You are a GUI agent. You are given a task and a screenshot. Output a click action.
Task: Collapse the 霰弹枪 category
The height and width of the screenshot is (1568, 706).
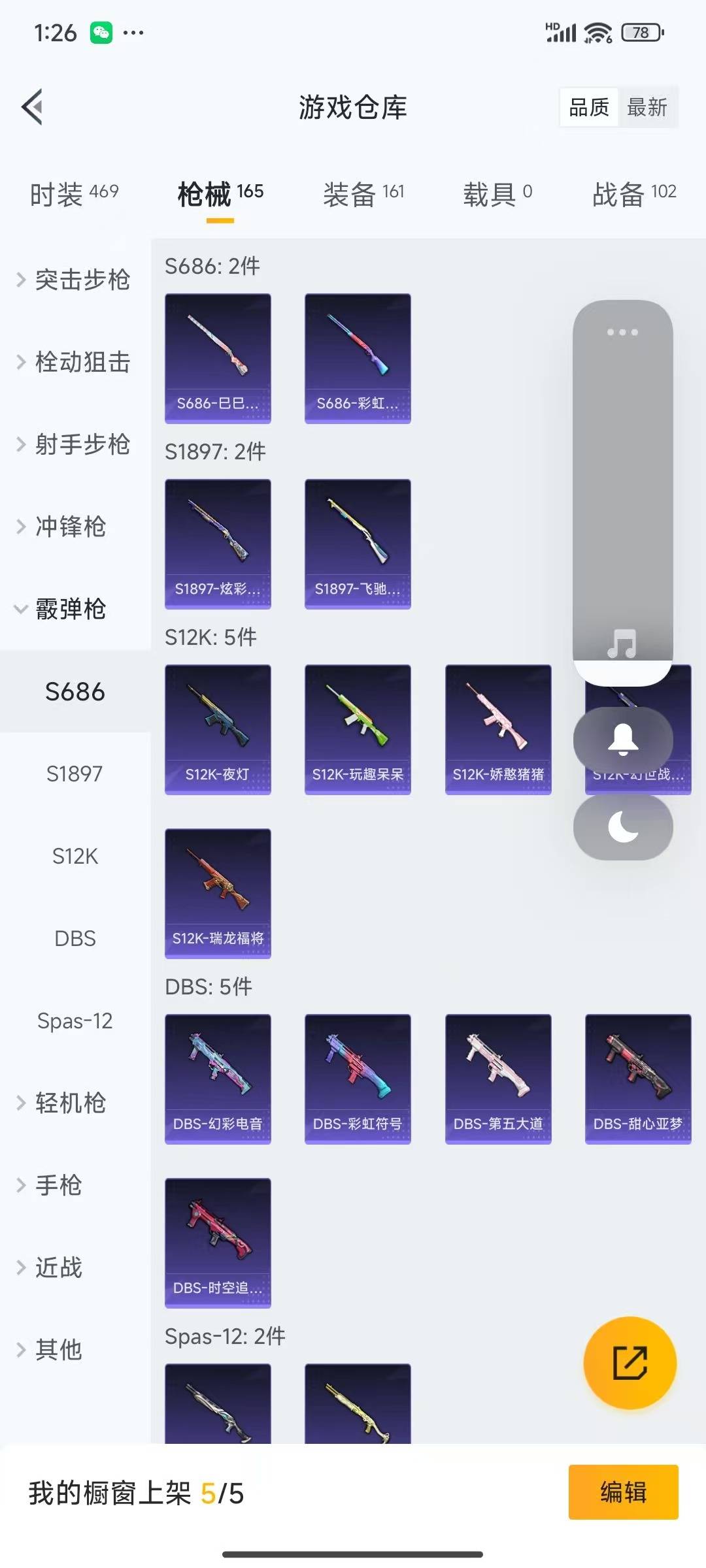pos(62,609)
